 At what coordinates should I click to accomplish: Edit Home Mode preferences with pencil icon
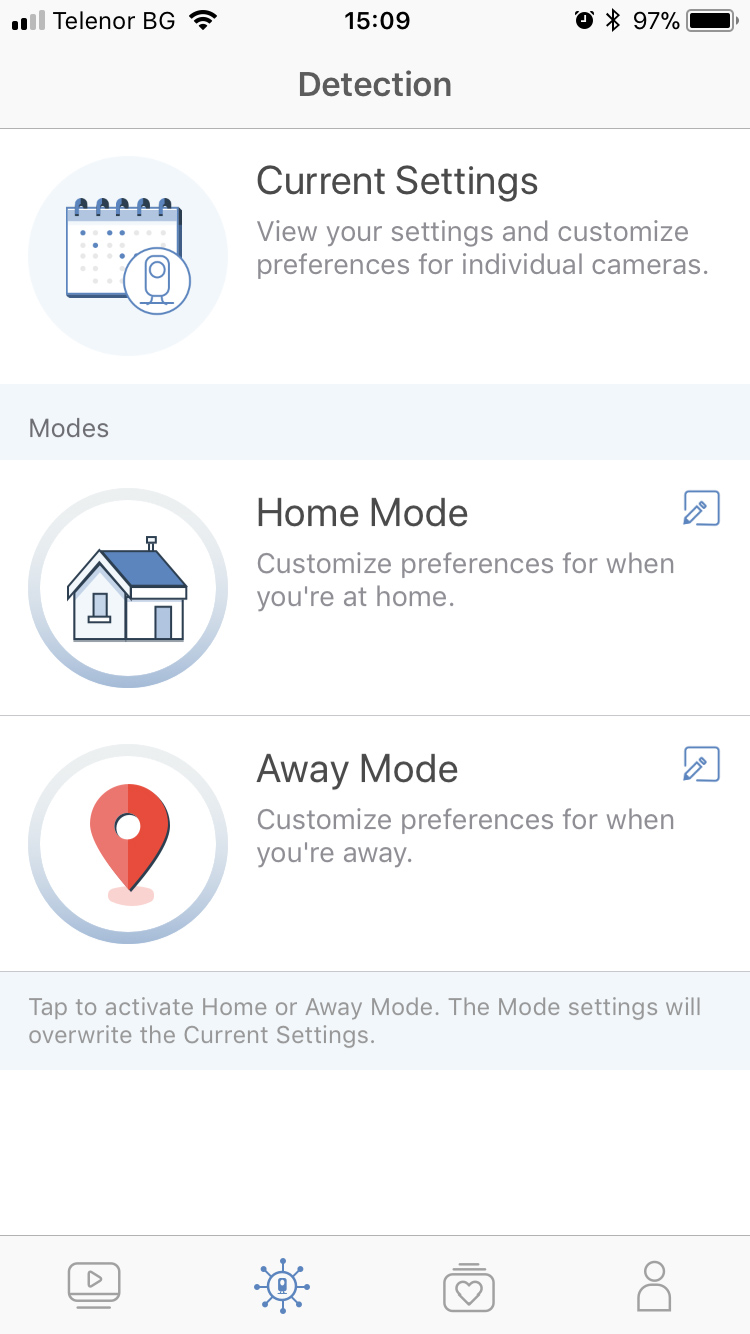point(700,509)
